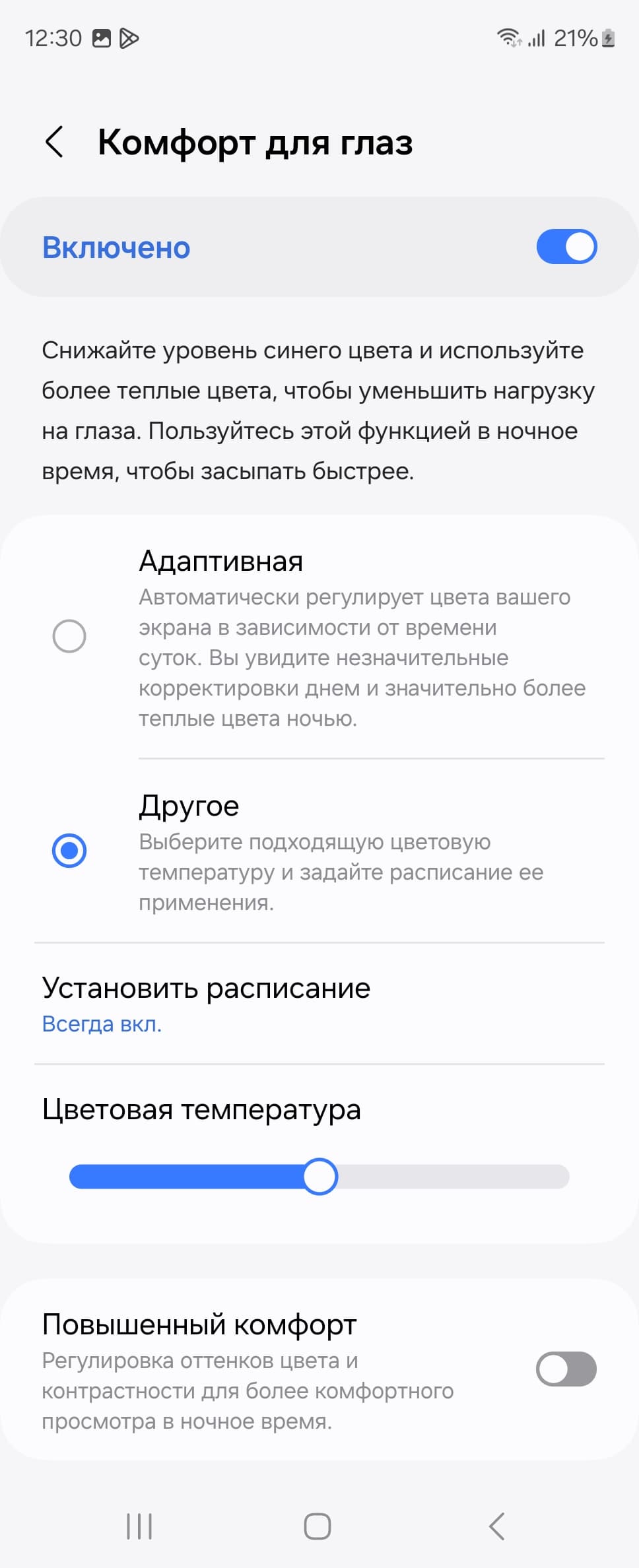639x1568 pixels.
Task: Enable Повышенный комфорт
Action: tap(566, 1369)
